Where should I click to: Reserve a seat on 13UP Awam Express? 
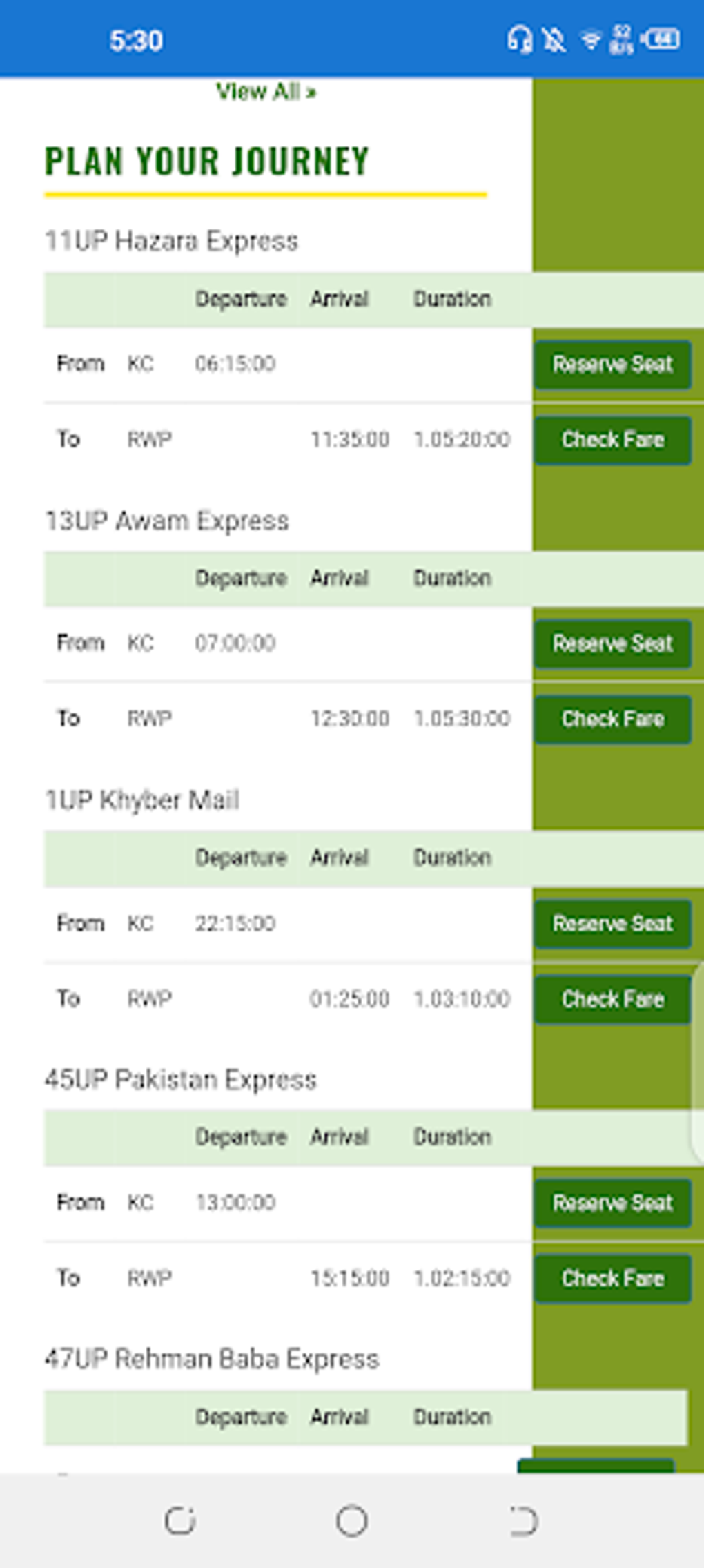tap(612, 643)
